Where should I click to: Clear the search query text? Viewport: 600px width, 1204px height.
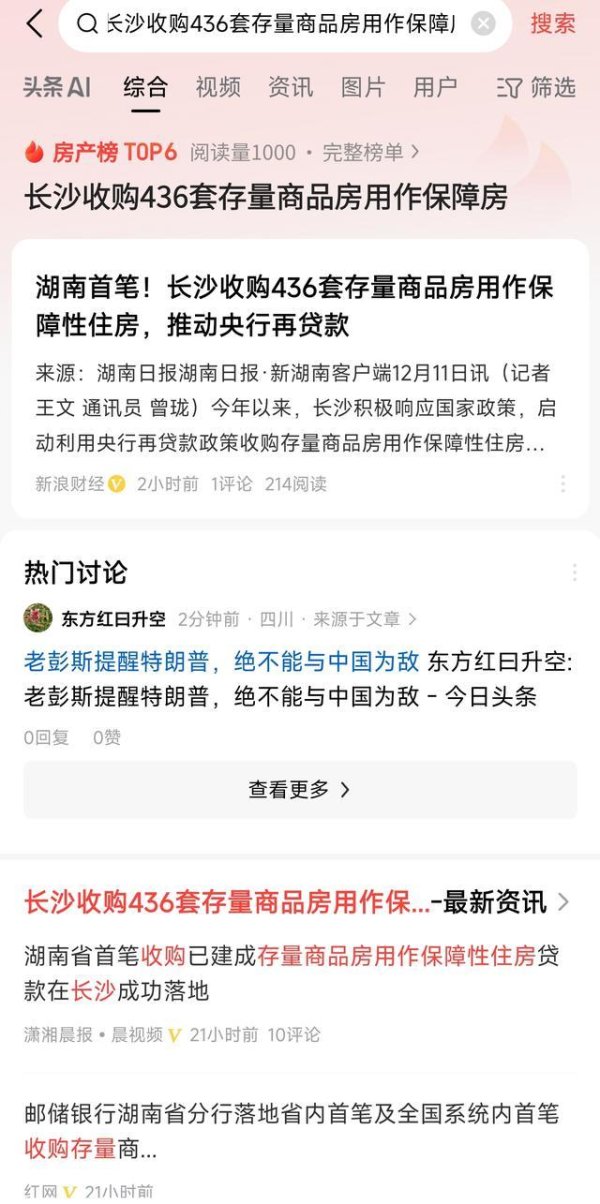click(483, 24)
